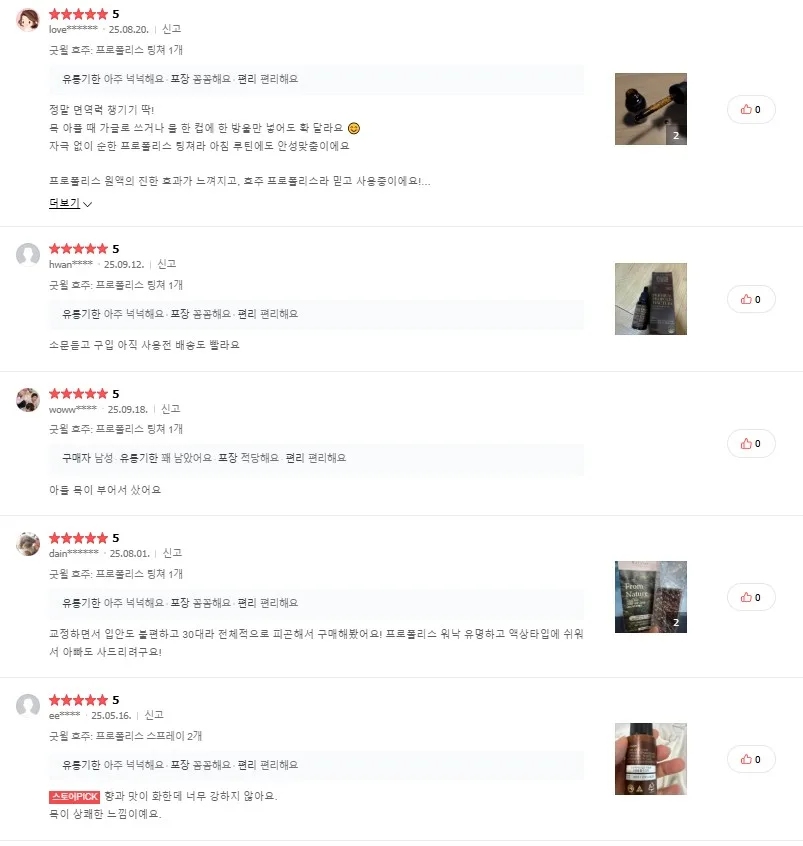
Task: Like the review by love******
Action: 751,110
